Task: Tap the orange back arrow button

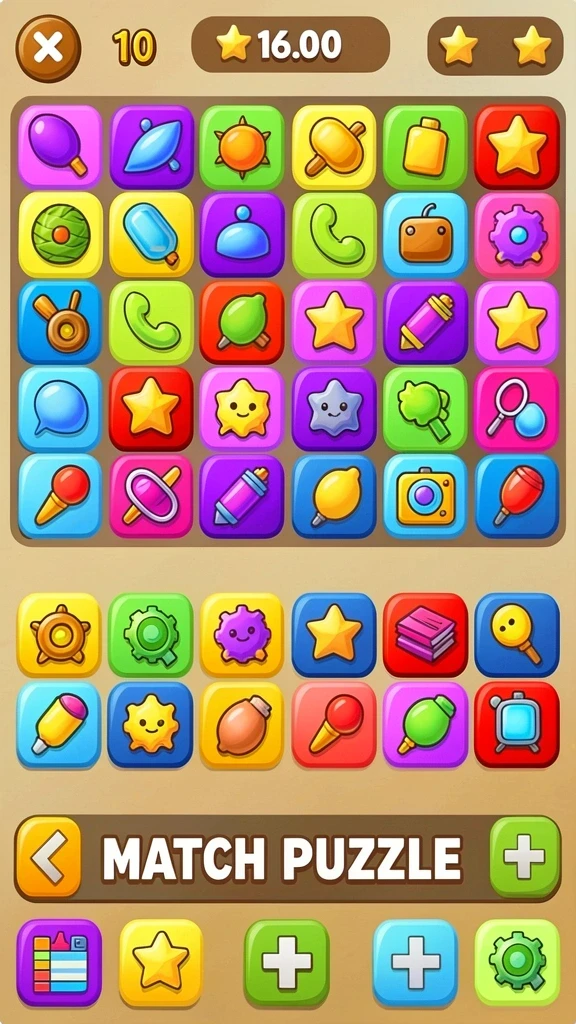Action: [x=48, y=856]
